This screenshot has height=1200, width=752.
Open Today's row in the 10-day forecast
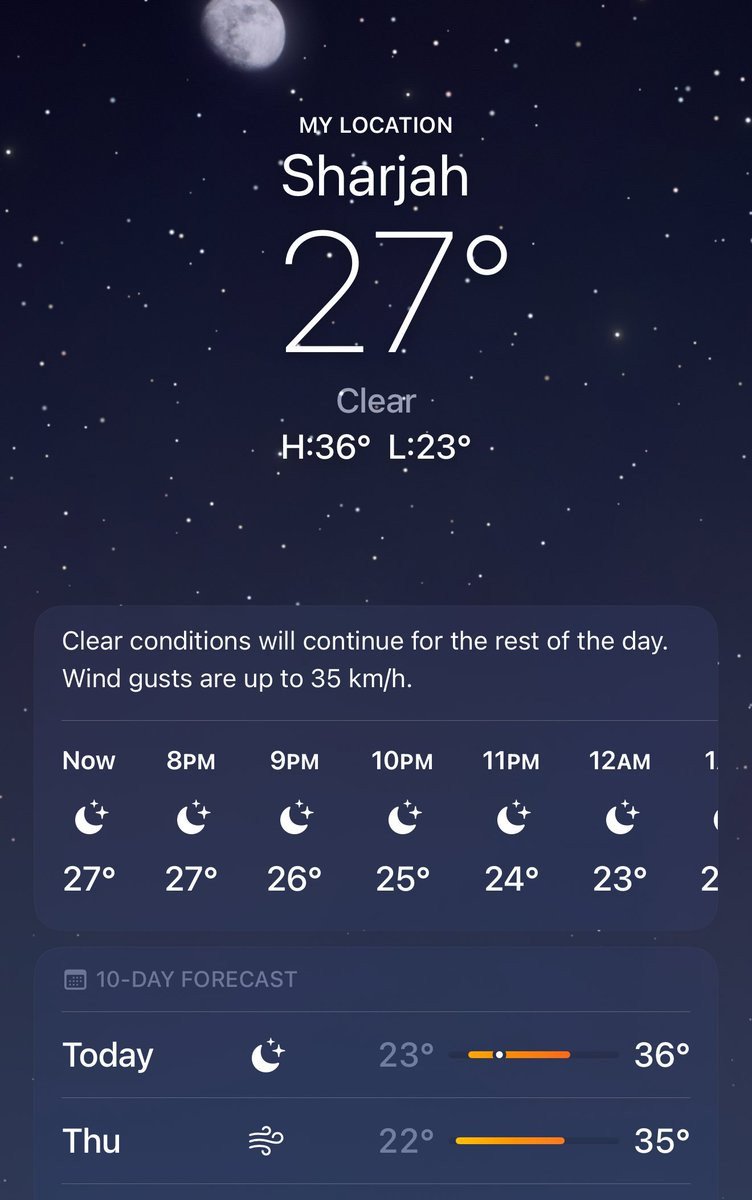click(x=376, y=1055)
